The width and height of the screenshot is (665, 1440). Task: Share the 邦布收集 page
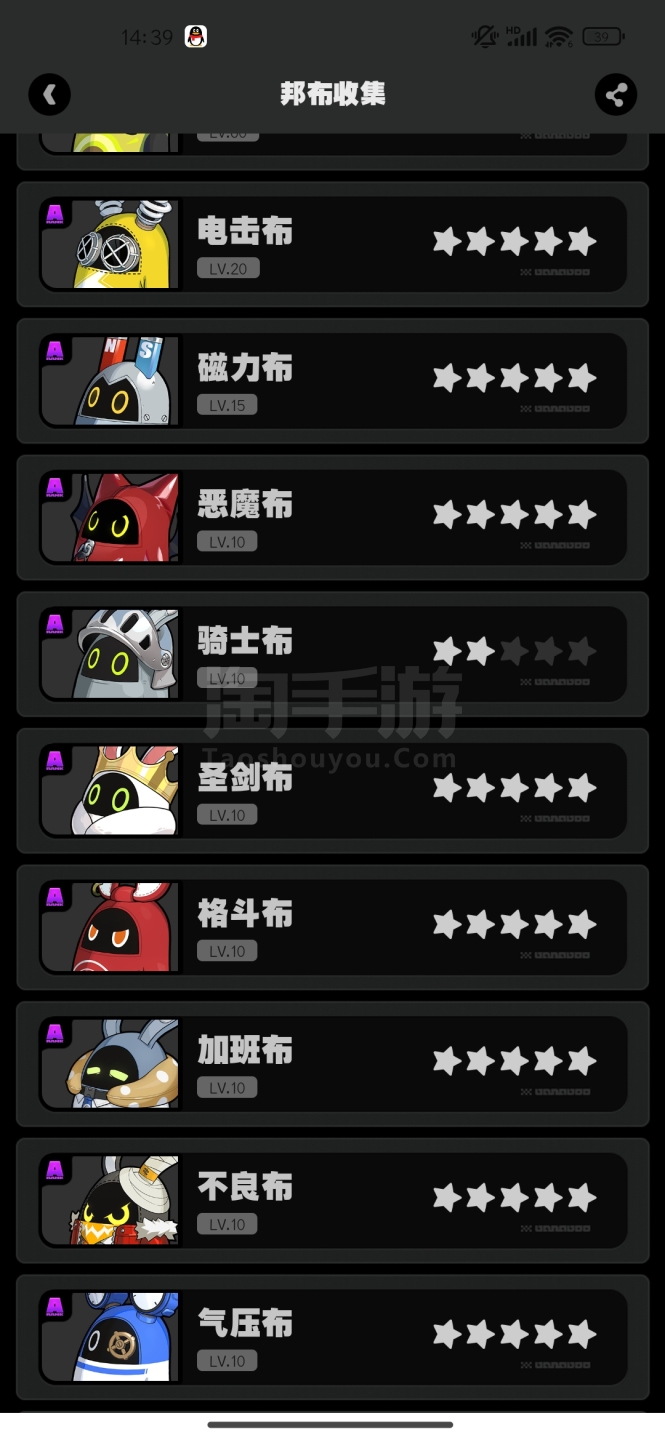[x=615, y=95]
